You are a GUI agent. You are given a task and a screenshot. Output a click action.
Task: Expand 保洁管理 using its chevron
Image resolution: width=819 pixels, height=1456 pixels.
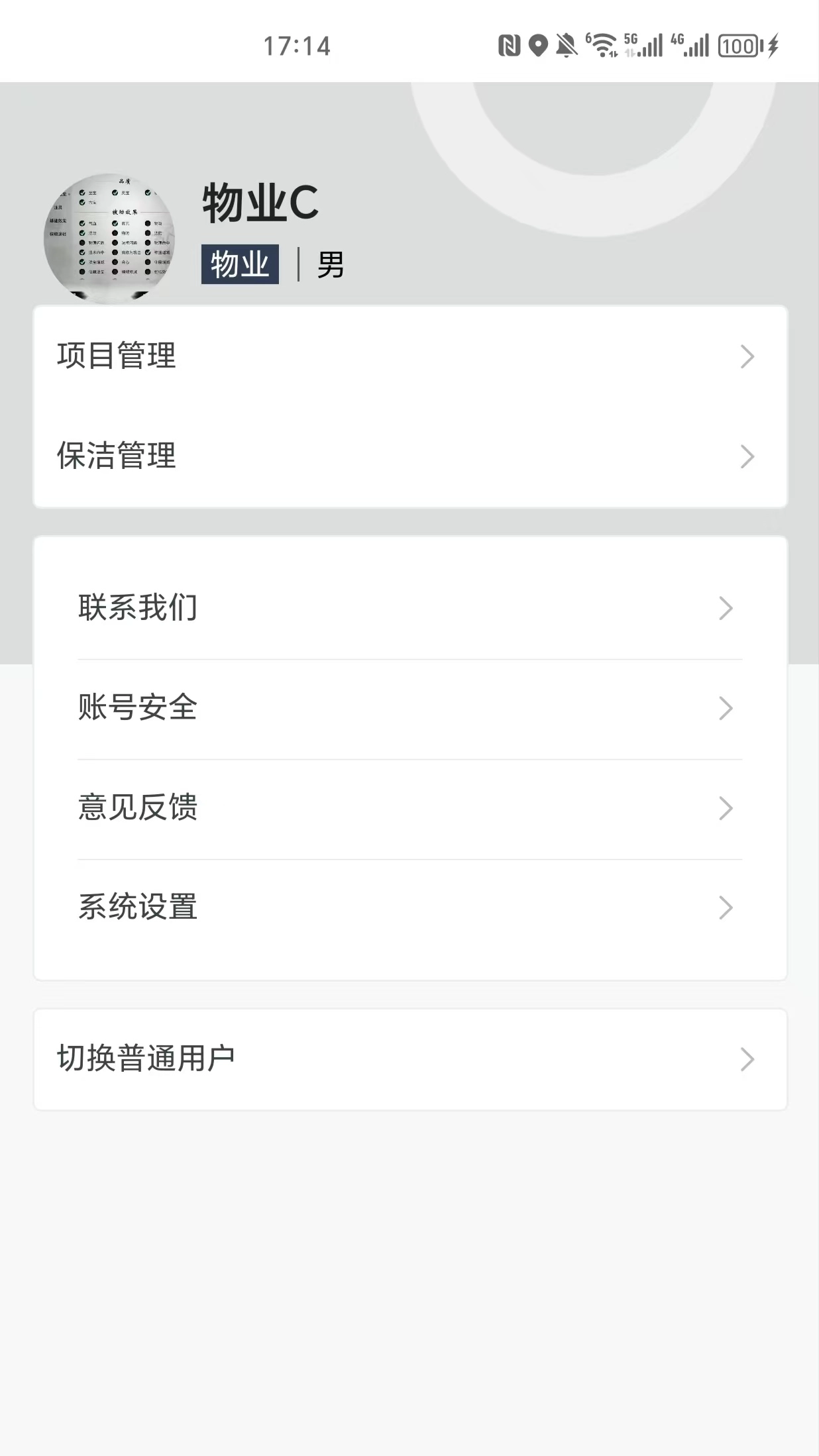[x=747, y=456]
